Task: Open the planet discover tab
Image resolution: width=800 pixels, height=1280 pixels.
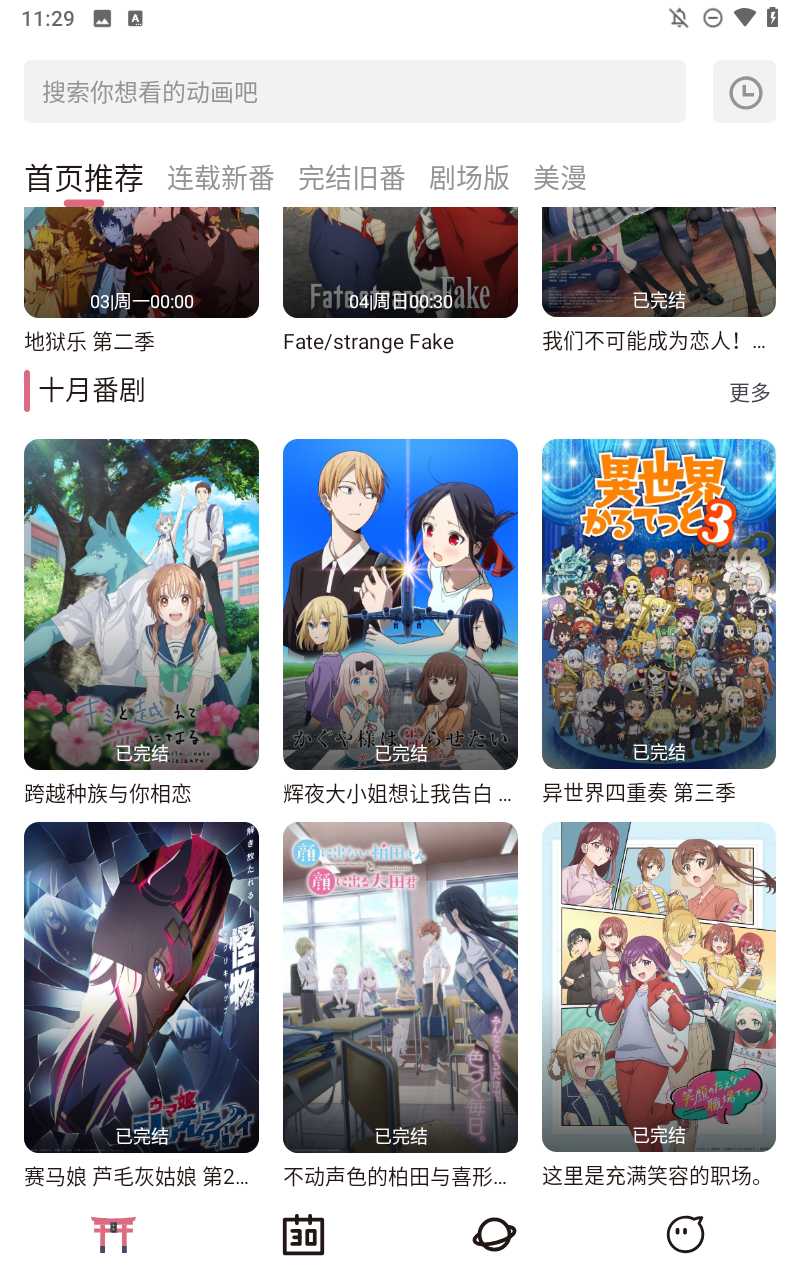Action: coord(494,1235)
